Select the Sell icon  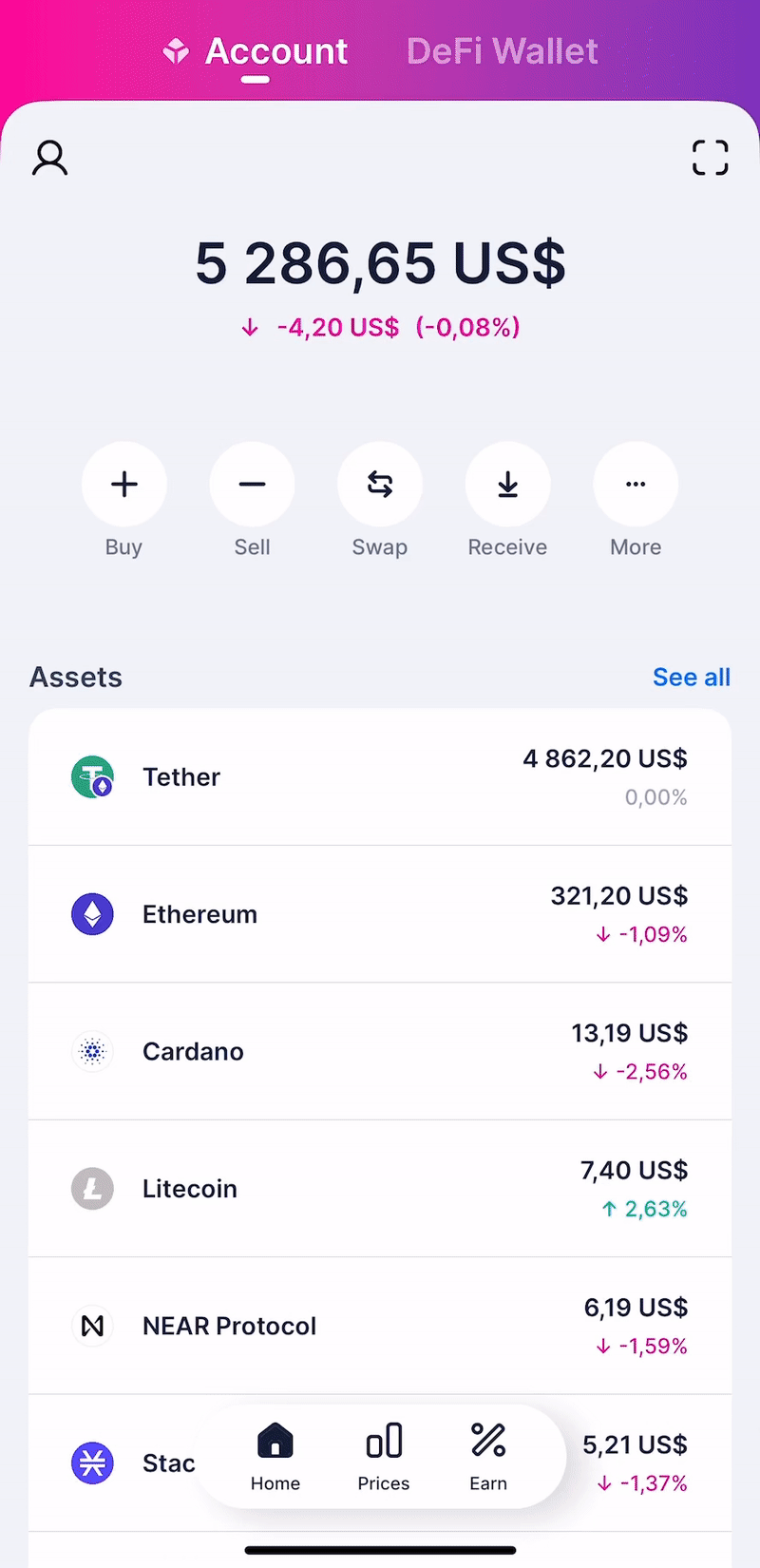pos(252,484)
